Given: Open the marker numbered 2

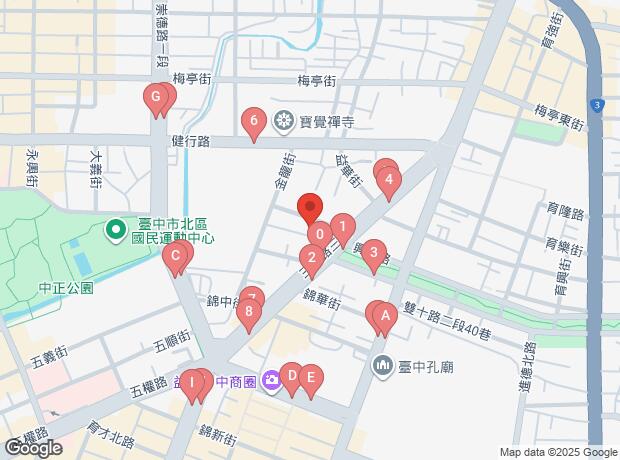Looking at the screenshot, I should tap(312, 260).
